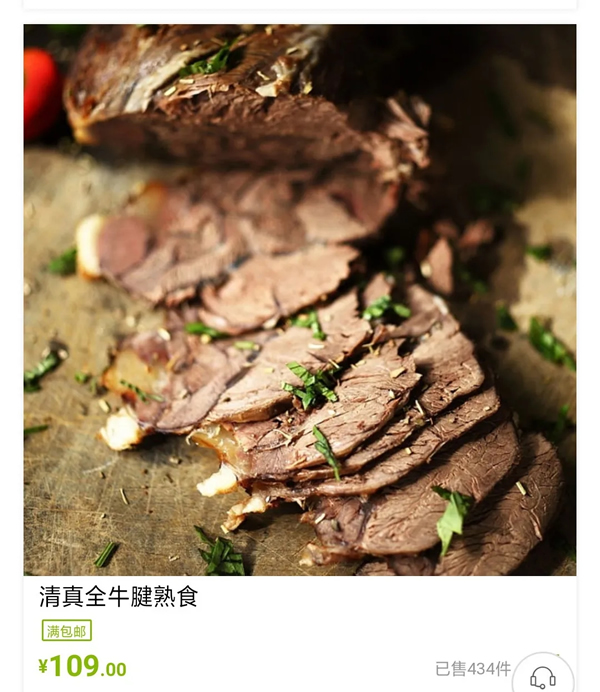The width and height of the screenshot is (600, 692).
Task: Open customer service headset icon
Action: (543, 677)
